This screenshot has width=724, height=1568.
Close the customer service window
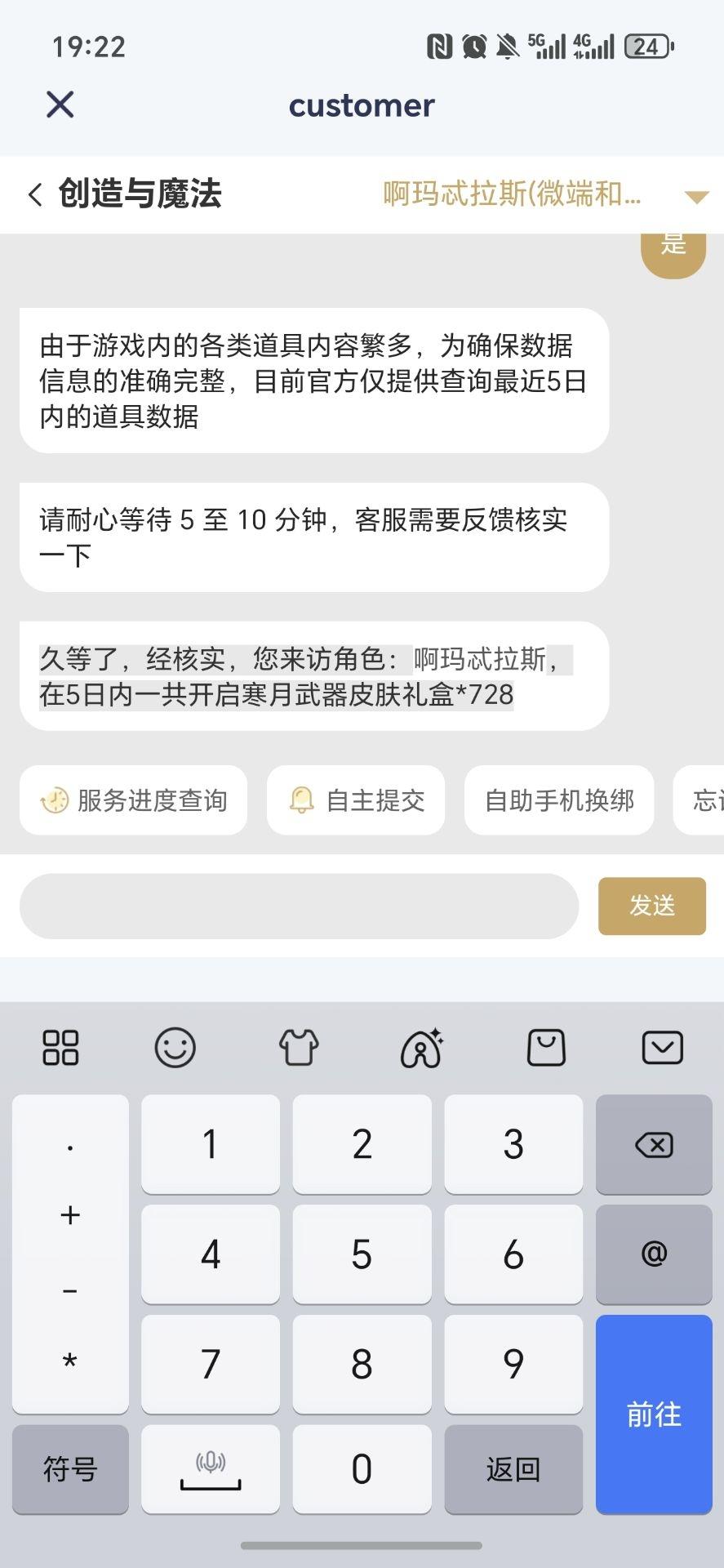[x=60, y=105]
